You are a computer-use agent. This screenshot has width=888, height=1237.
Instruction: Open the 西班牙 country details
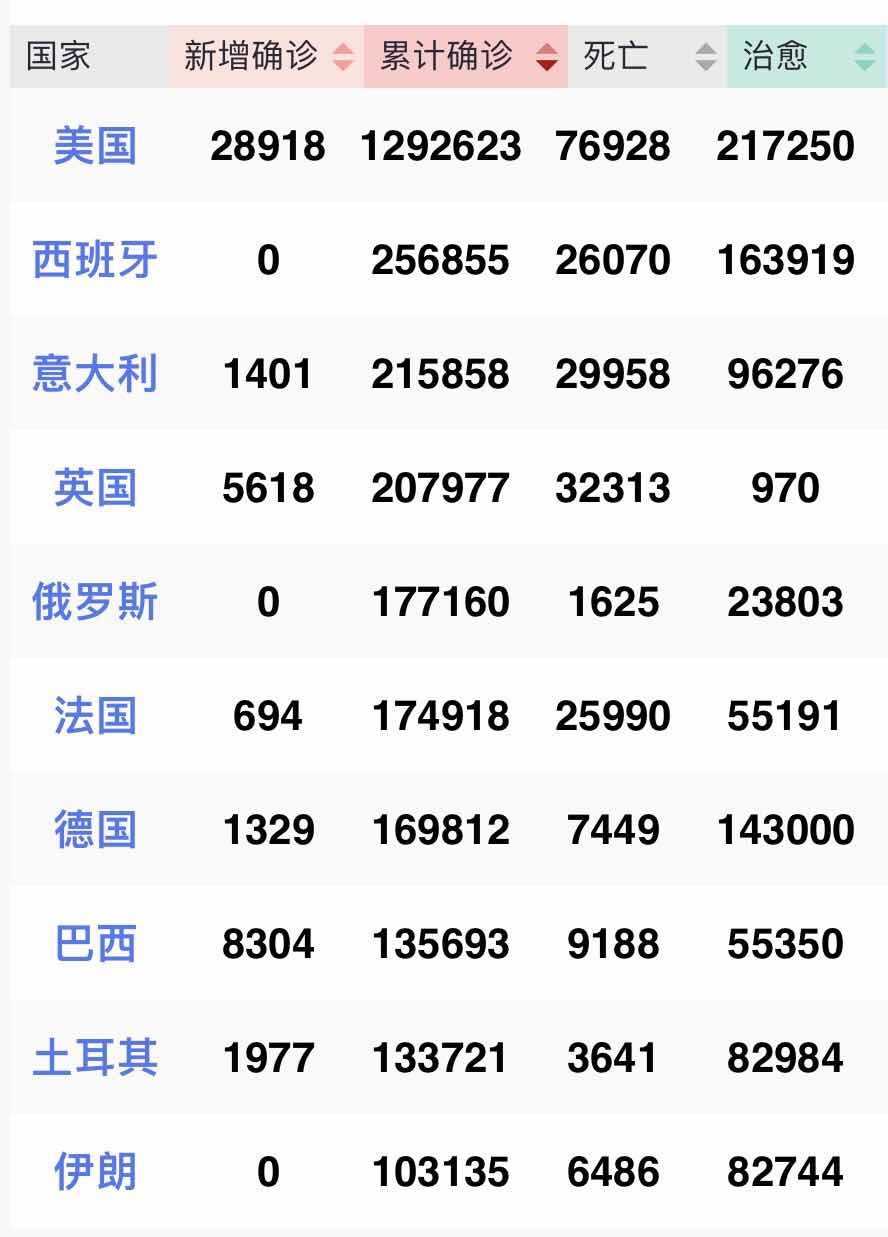click(x=95, y=260)
